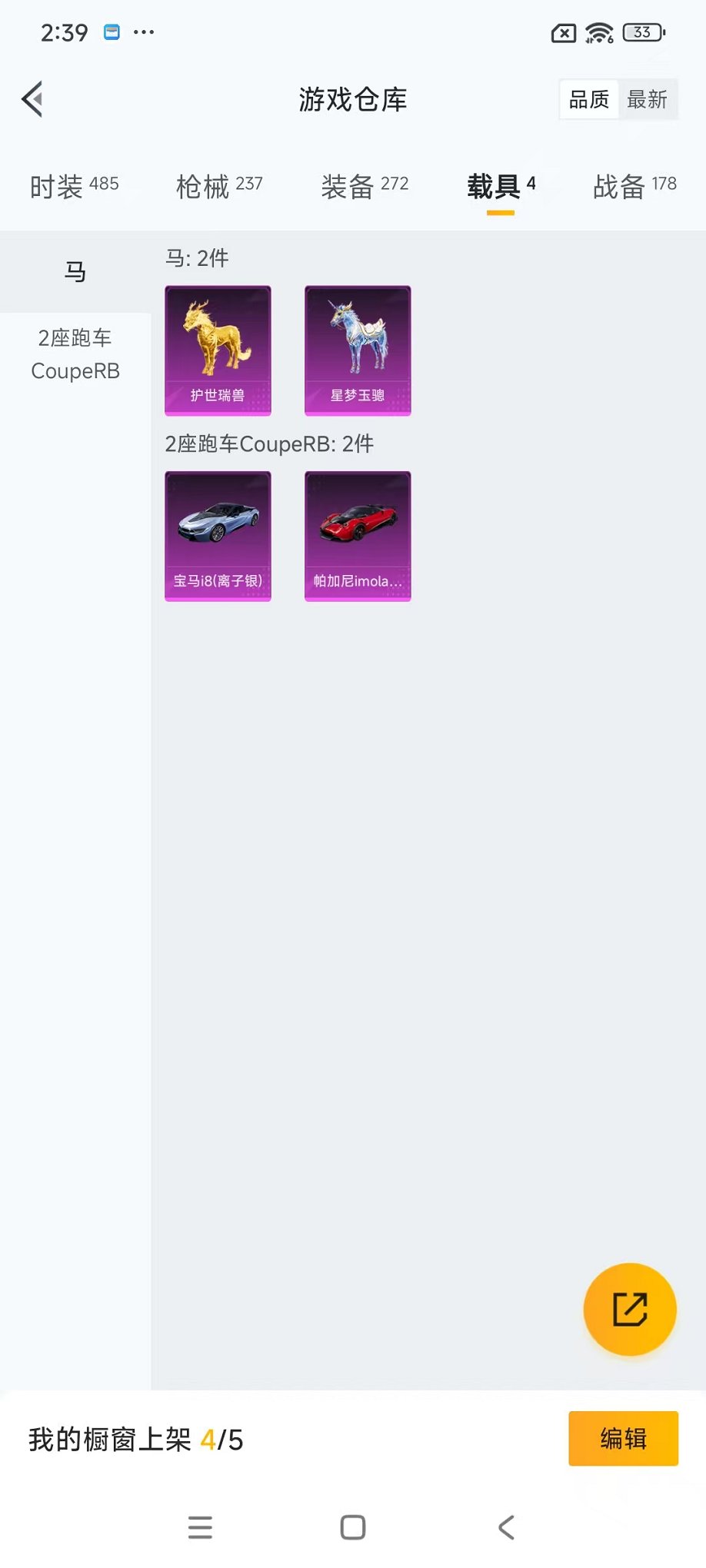
Task: Select the 马 category in the sidebar
Action: pyautogui.click(x=75, y=271)
